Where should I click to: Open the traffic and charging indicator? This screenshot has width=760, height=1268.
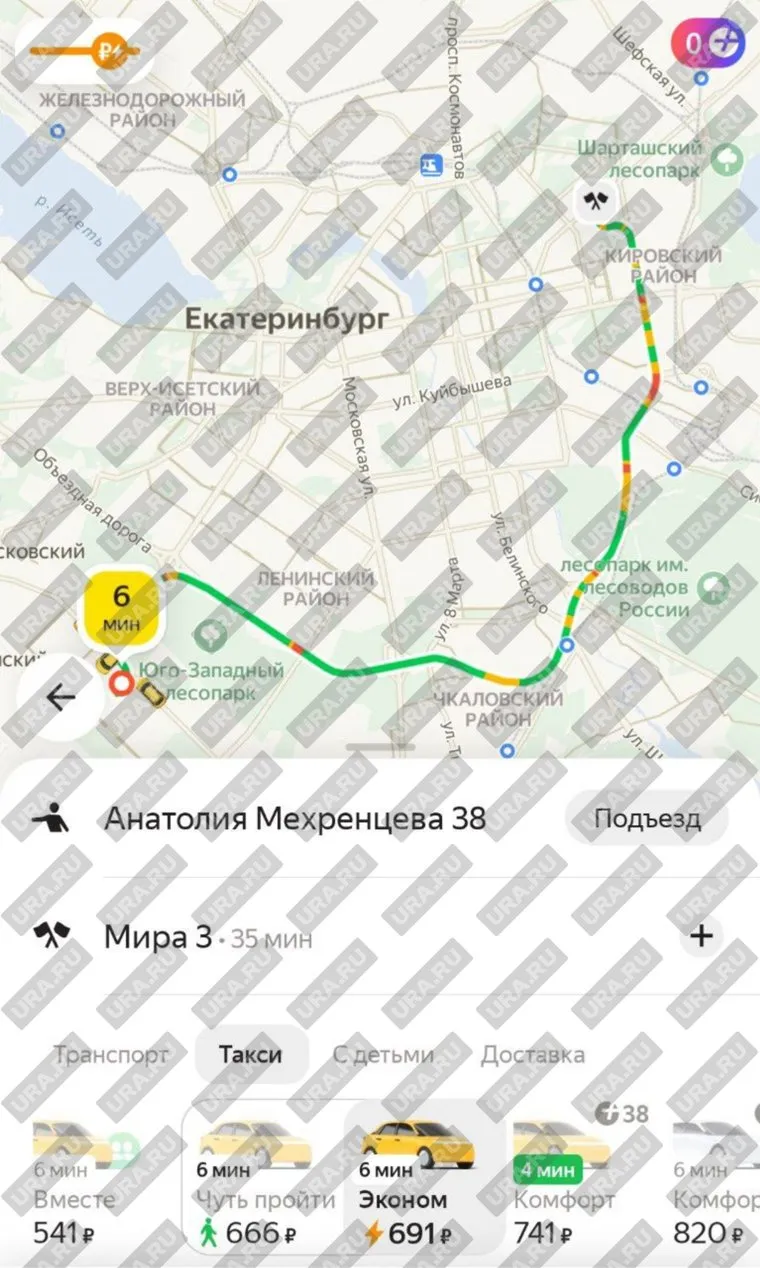pos(84,49)
